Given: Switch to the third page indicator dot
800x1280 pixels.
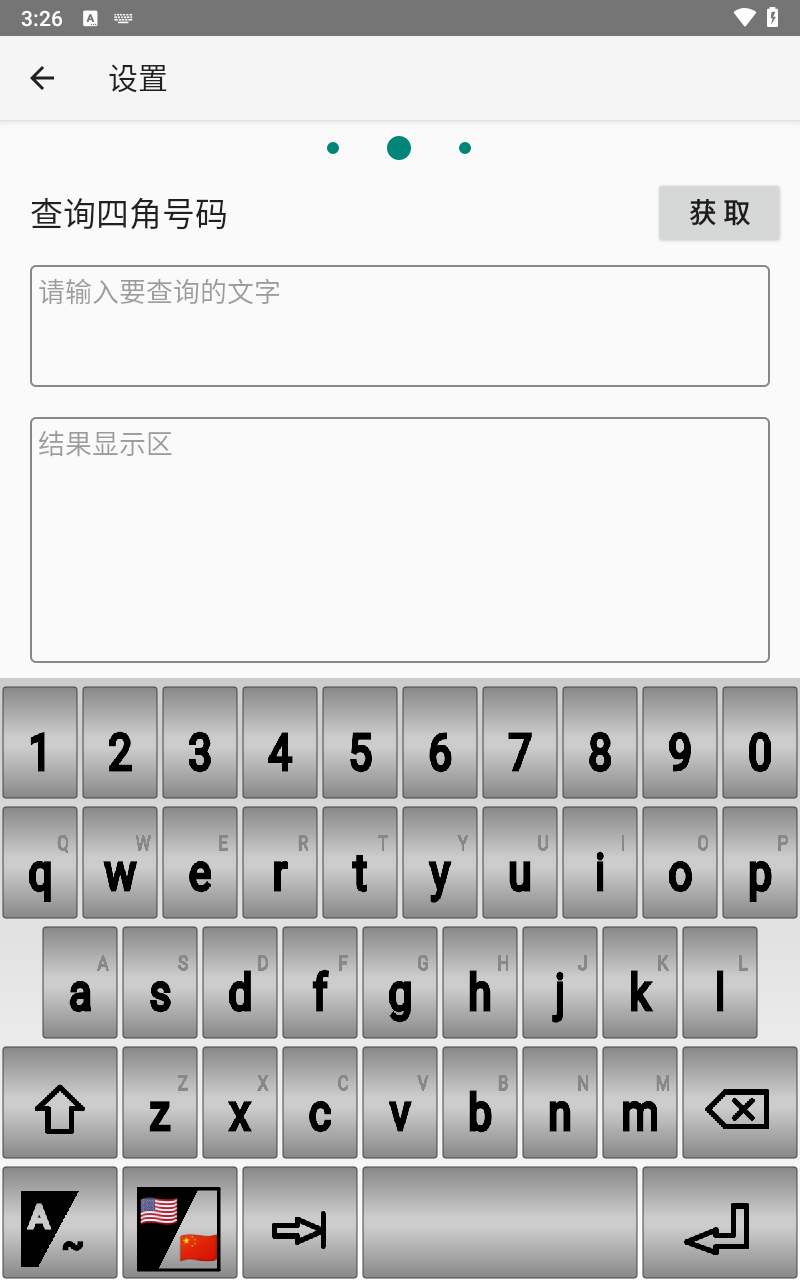Looking at the screenshot, I should [x=465, y=148].
